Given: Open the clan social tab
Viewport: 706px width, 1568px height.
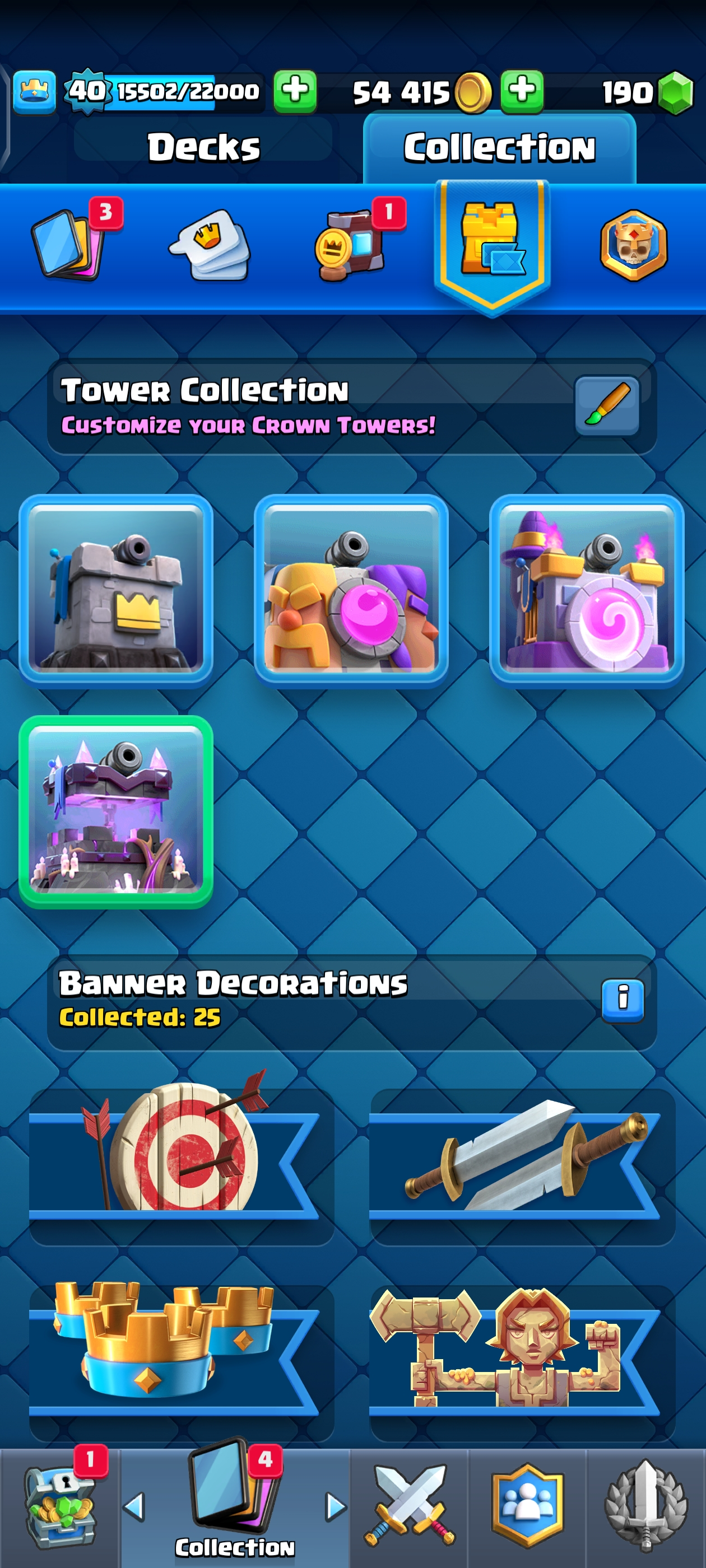Looking at the screenshot, I should point(527,1506).
